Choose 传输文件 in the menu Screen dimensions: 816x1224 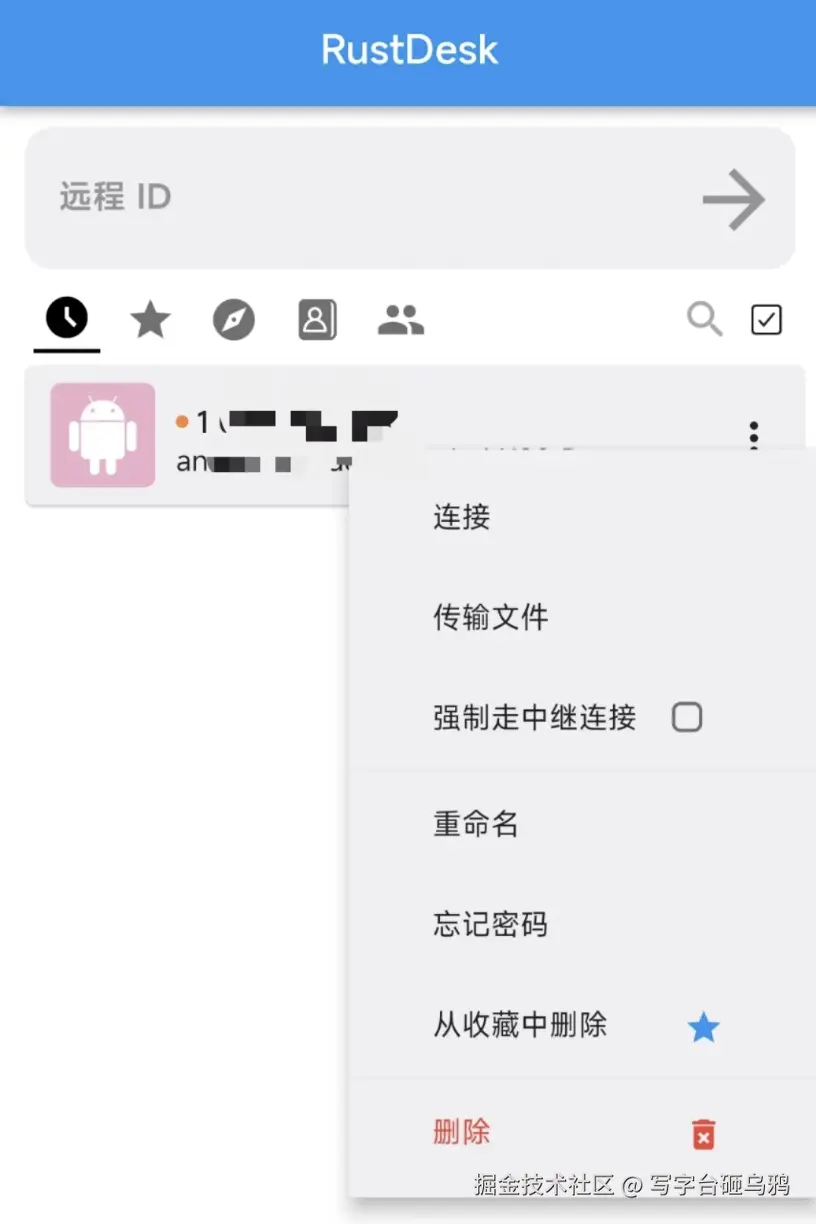coord(490,617)
